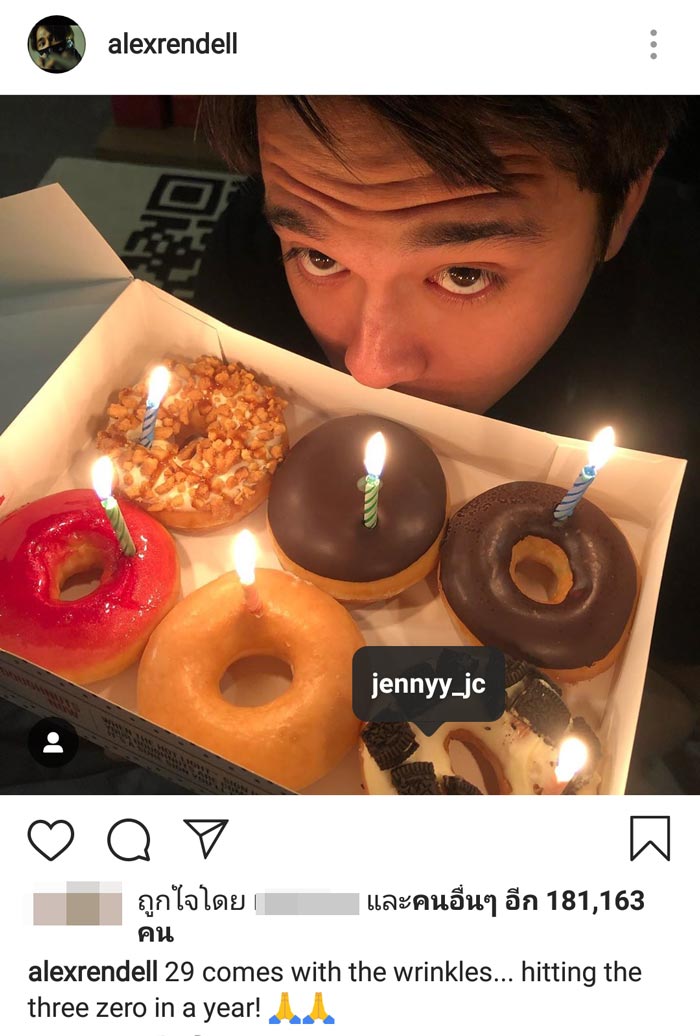Open the jennyy_jc tag on the photo
This screenshot has height=1036, width=700.
point(428,686)
